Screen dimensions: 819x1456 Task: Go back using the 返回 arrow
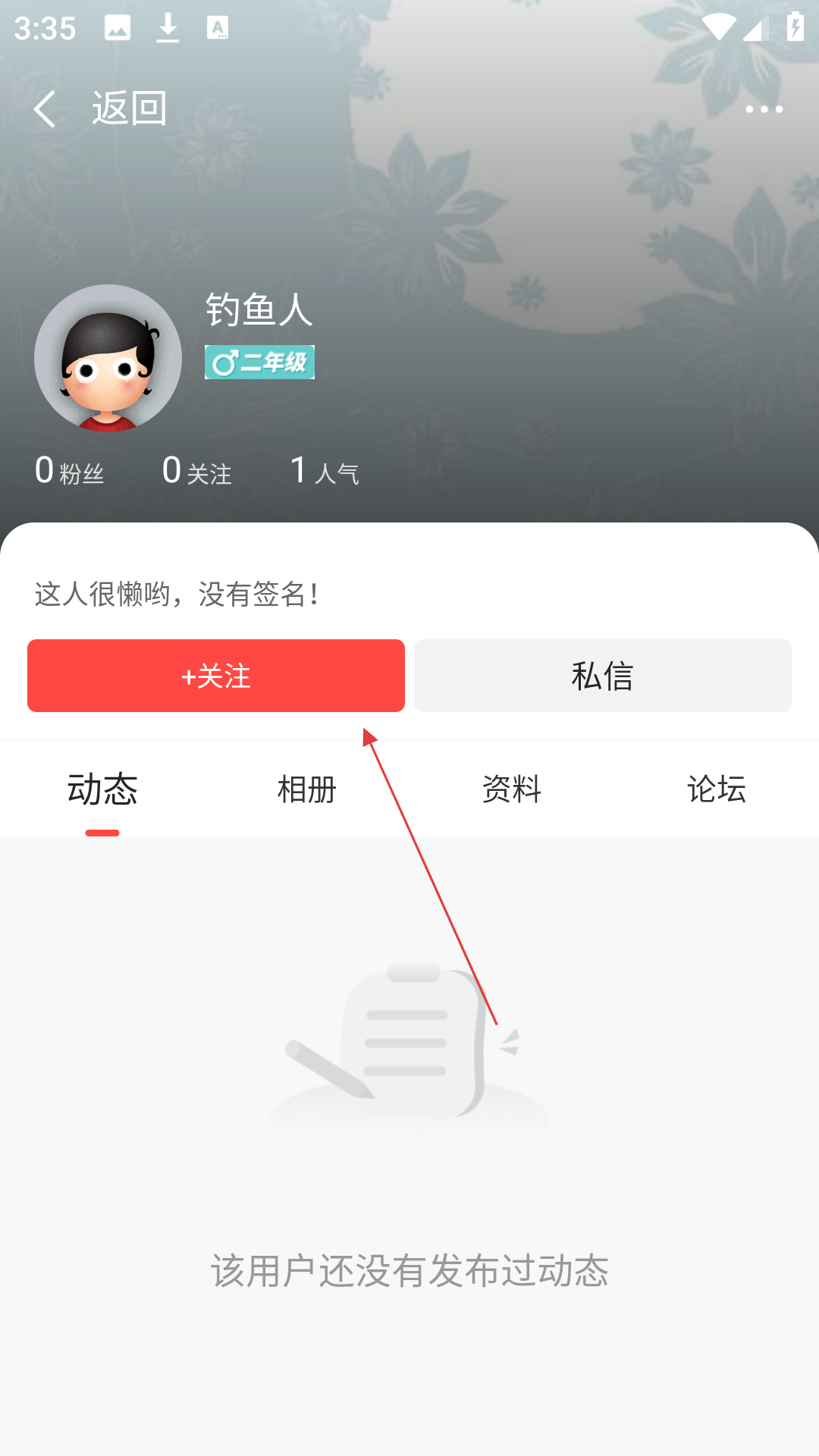45,108
